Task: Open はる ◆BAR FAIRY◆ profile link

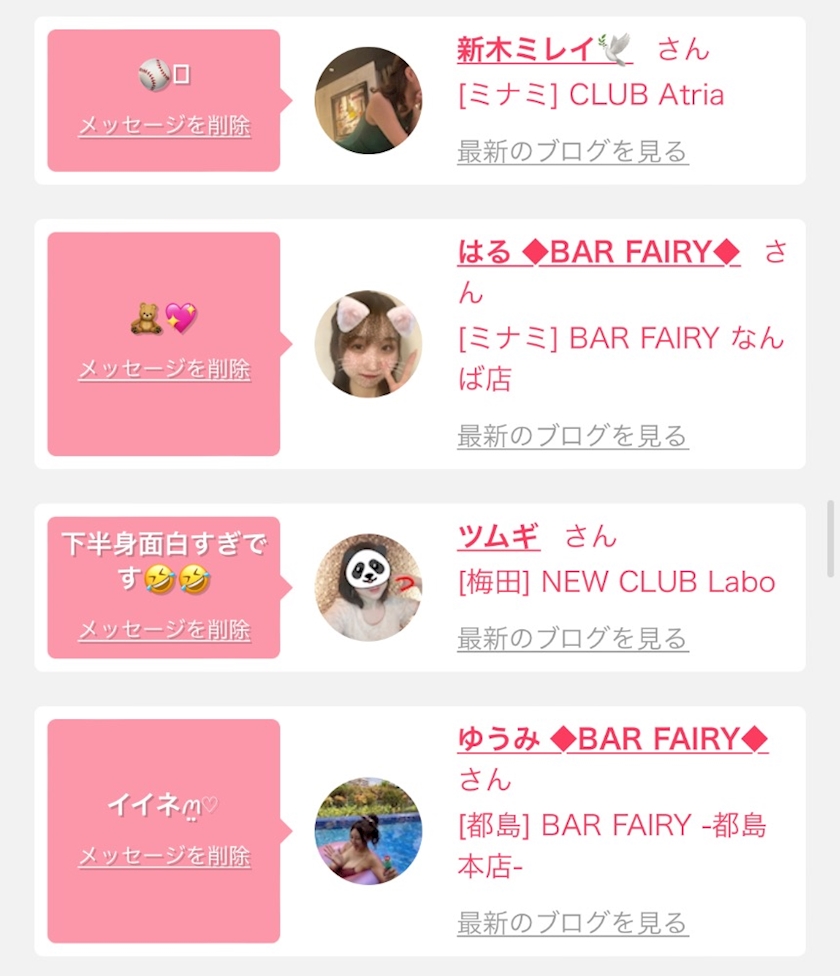Action: click(x=598, y=253)
